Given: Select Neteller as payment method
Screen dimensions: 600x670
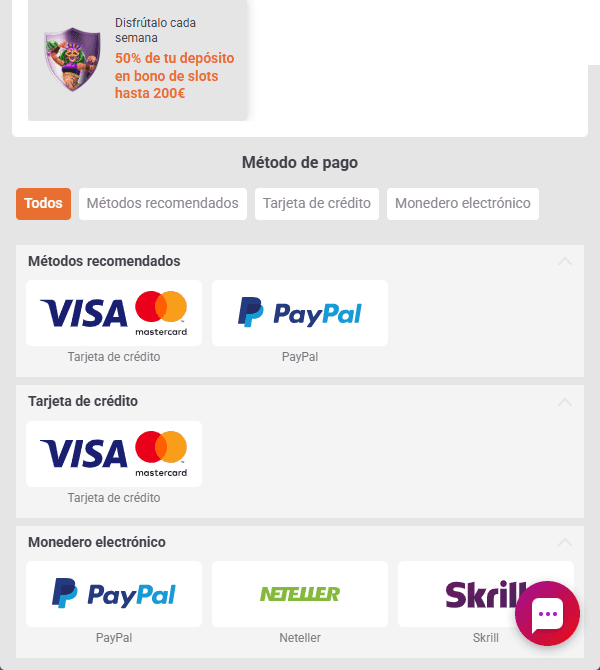Looking at the screenshot, I should click(x=300, y=594).
